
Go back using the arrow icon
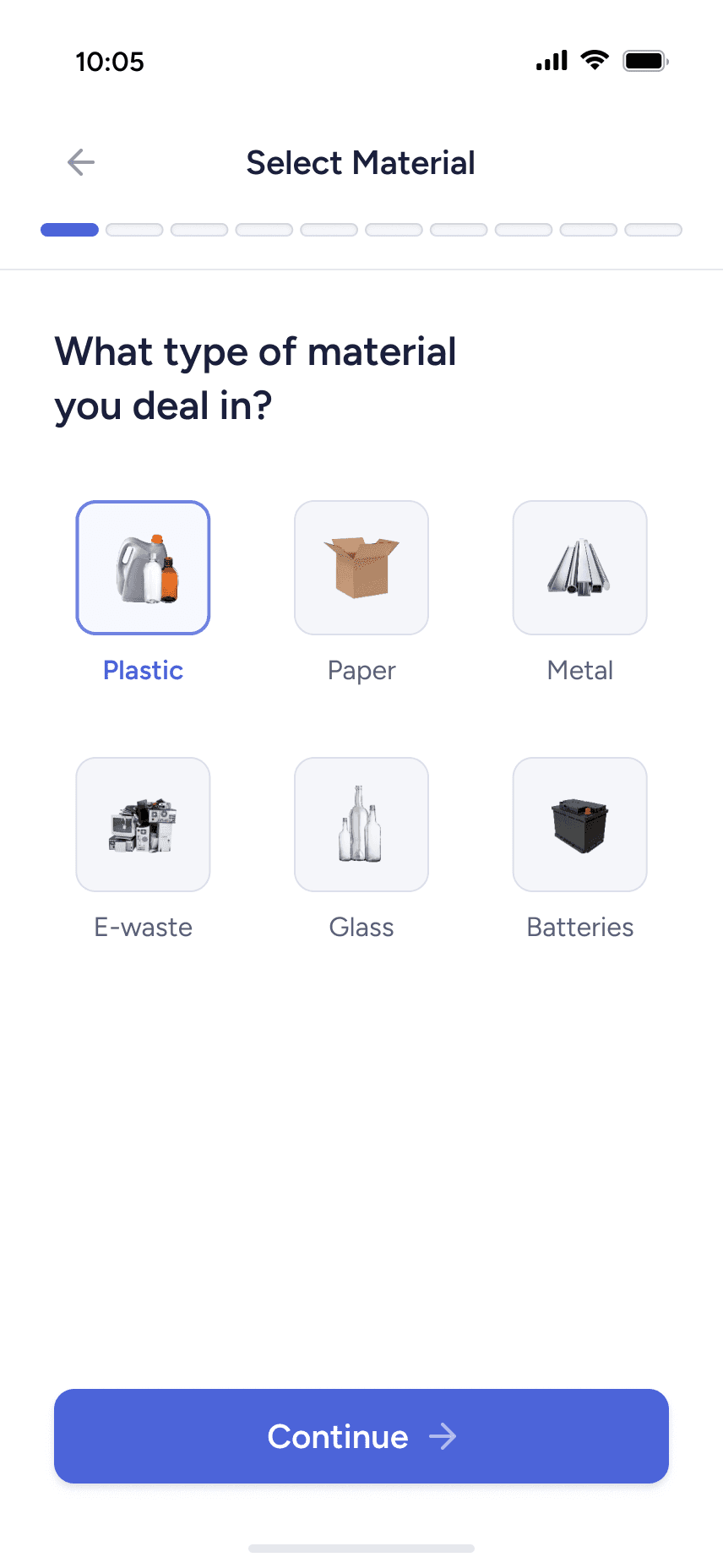pyautogui.click(x=81, y=162)
